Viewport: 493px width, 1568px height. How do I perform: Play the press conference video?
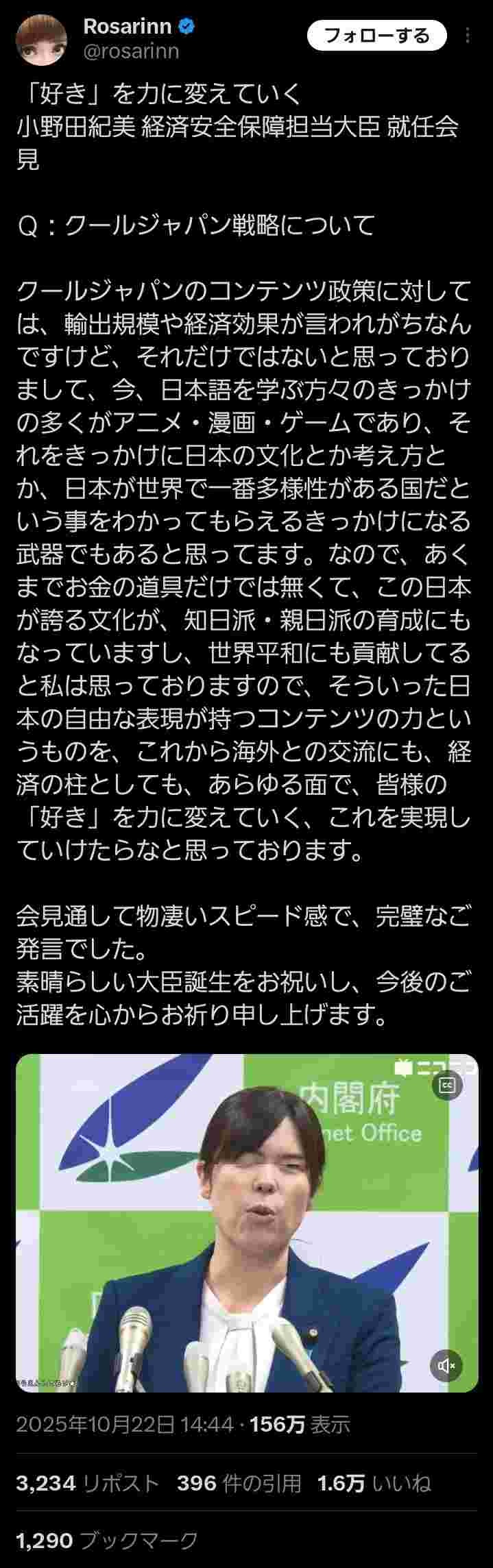[247, 1227]
